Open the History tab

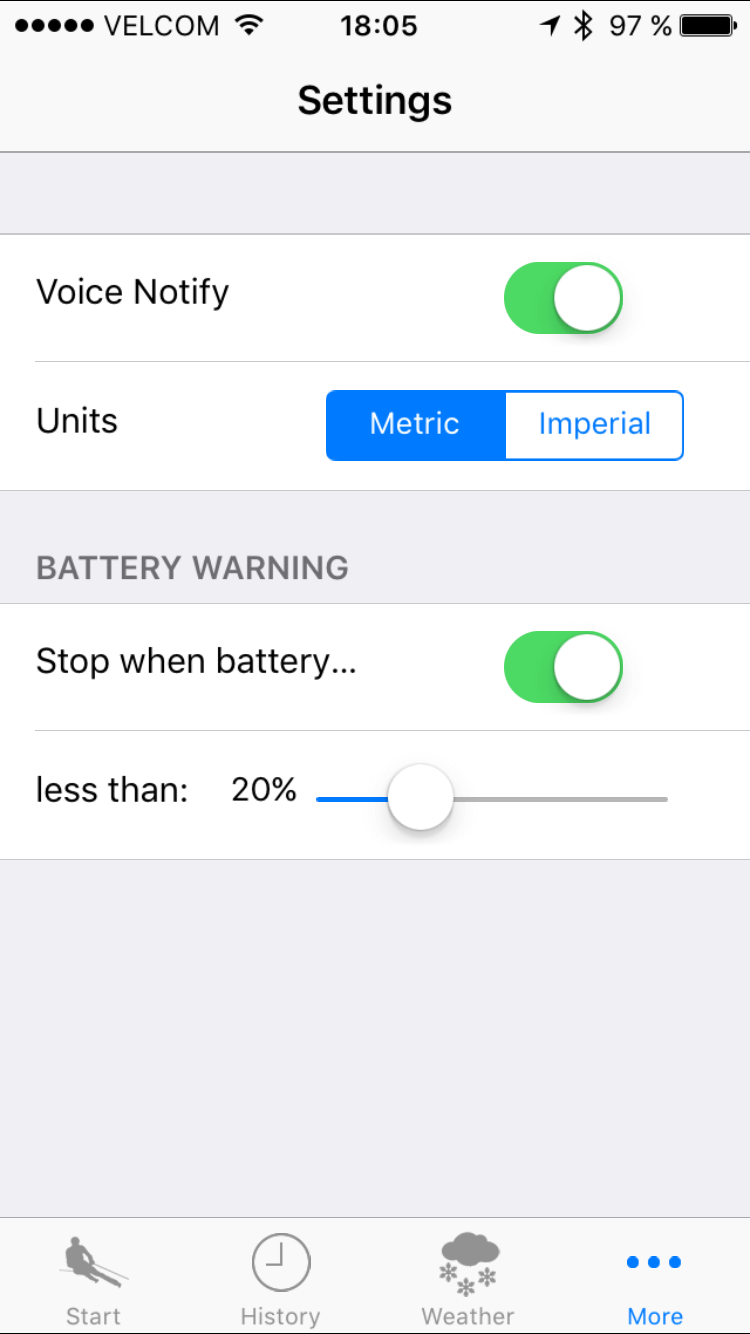[x=281, y=1278]
